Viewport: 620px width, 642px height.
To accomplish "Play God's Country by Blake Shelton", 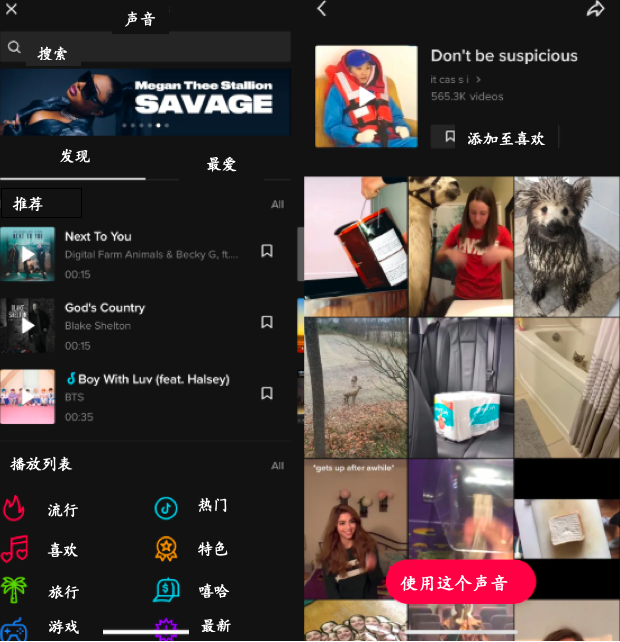I will point(27,325).
